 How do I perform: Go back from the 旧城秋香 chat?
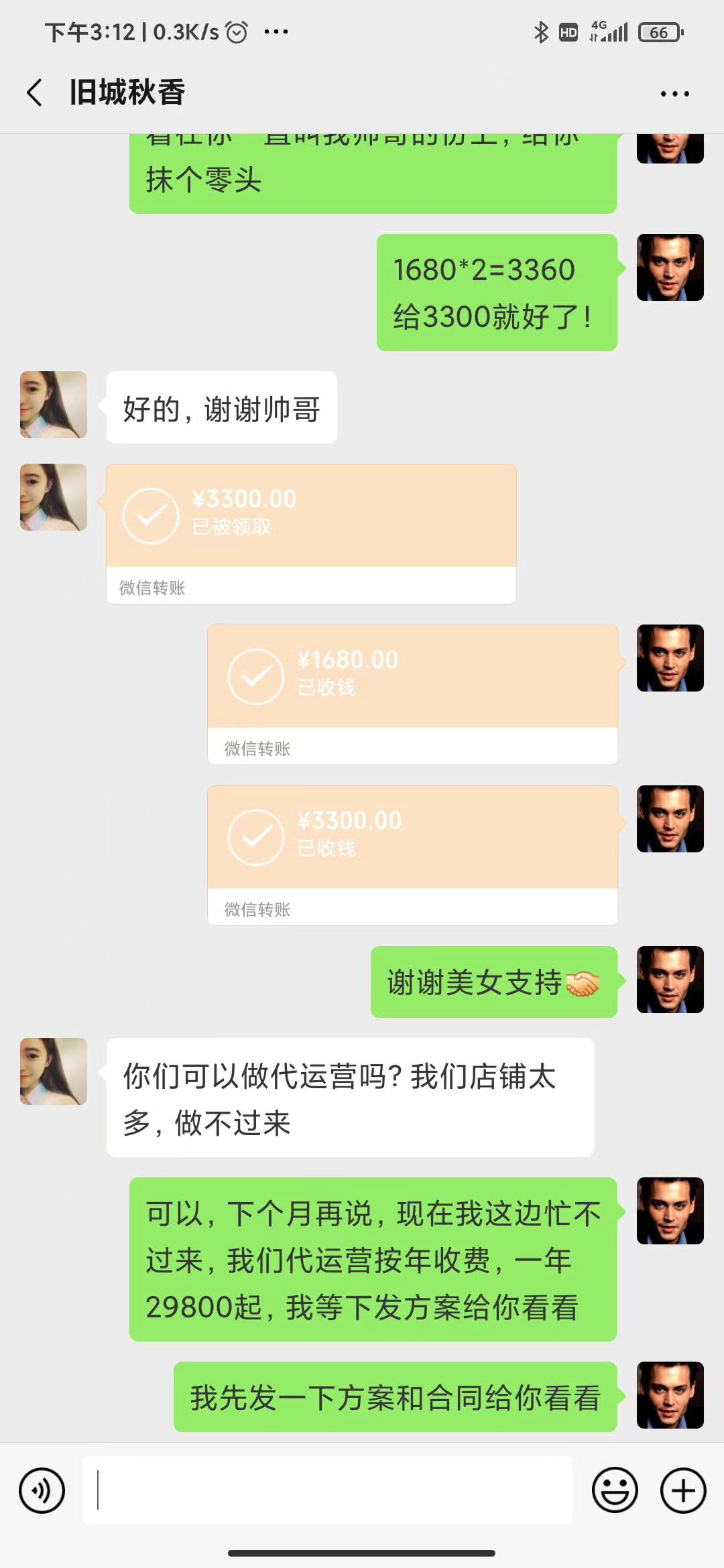(35, 92)
